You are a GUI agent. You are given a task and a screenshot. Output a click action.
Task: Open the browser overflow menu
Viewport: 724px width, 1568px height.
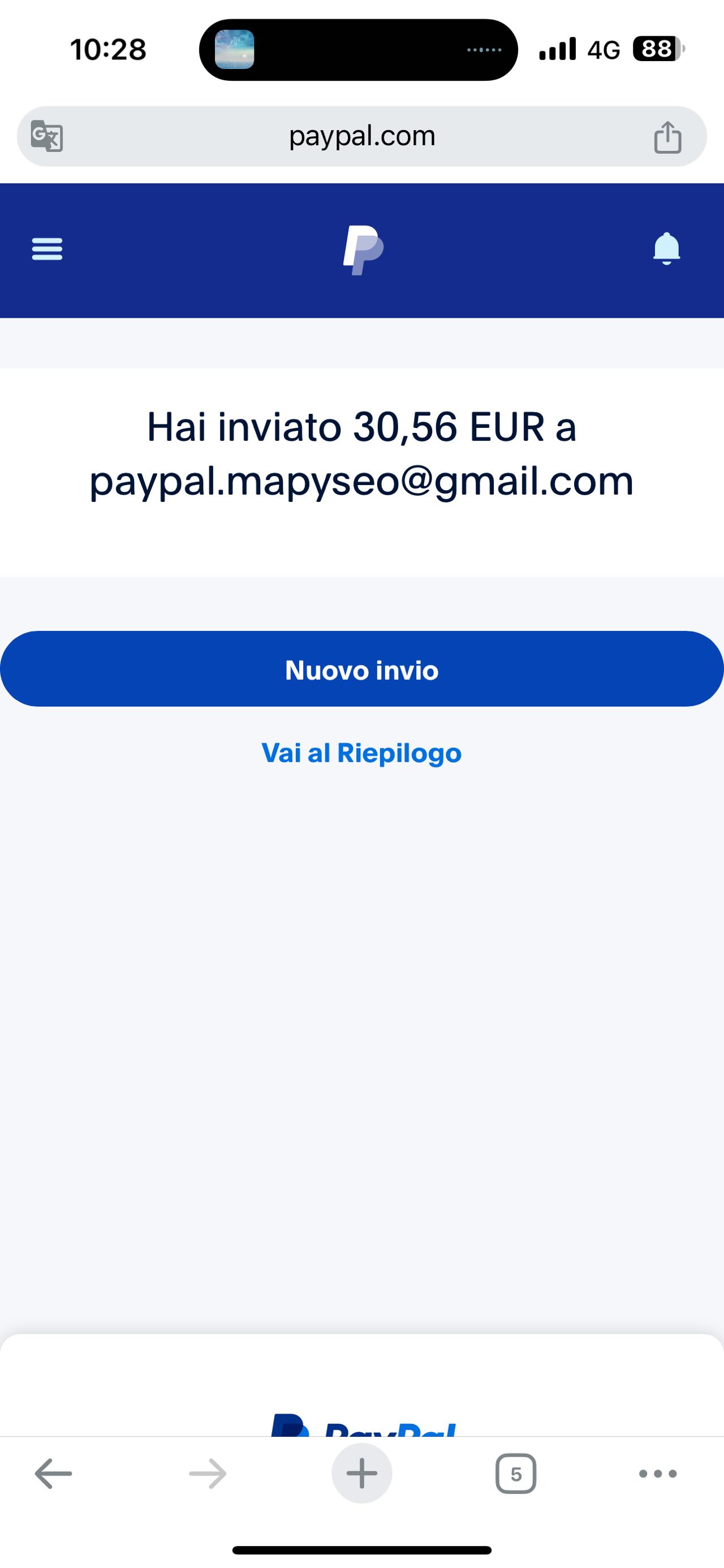tap(658, 1474)
